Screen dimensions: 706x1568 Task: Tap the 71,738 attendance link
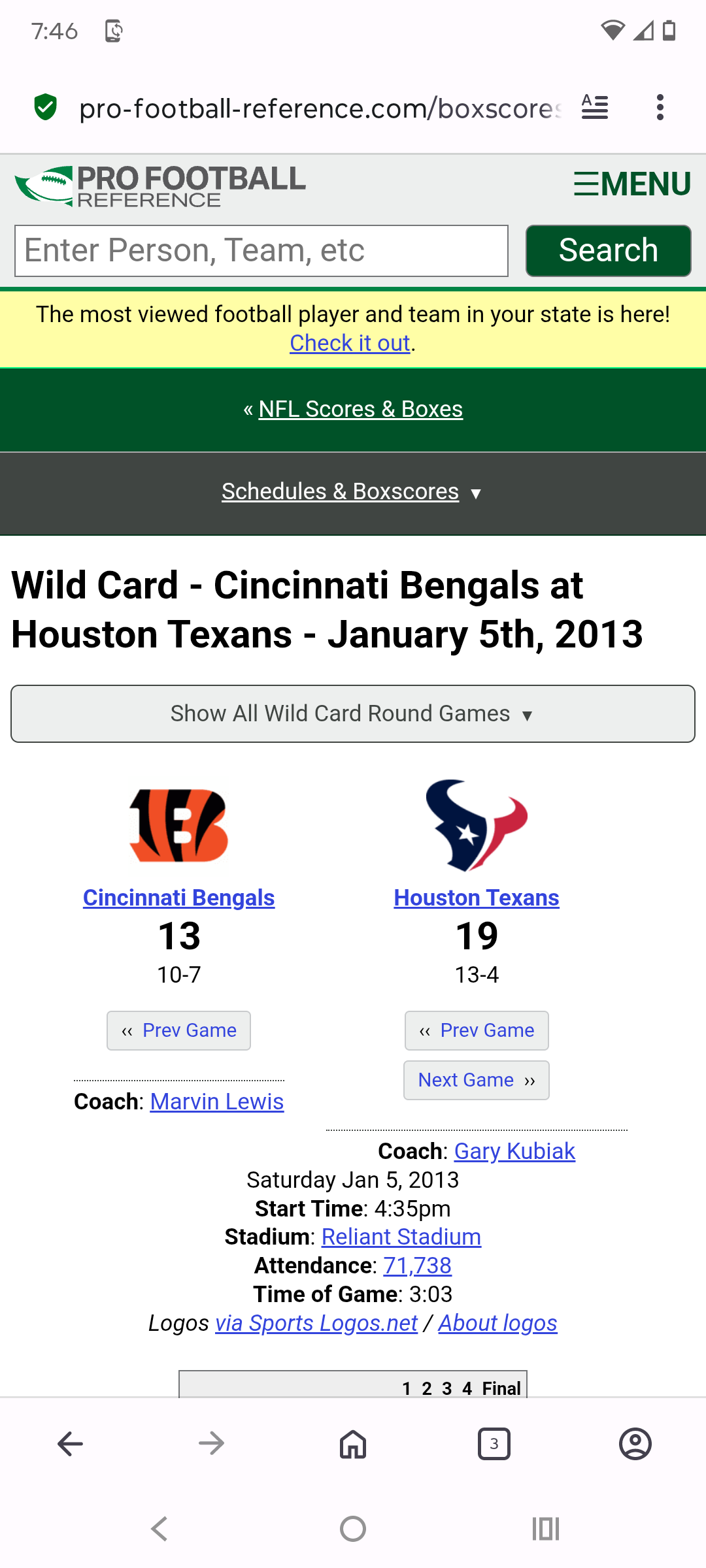point(417,1266)
